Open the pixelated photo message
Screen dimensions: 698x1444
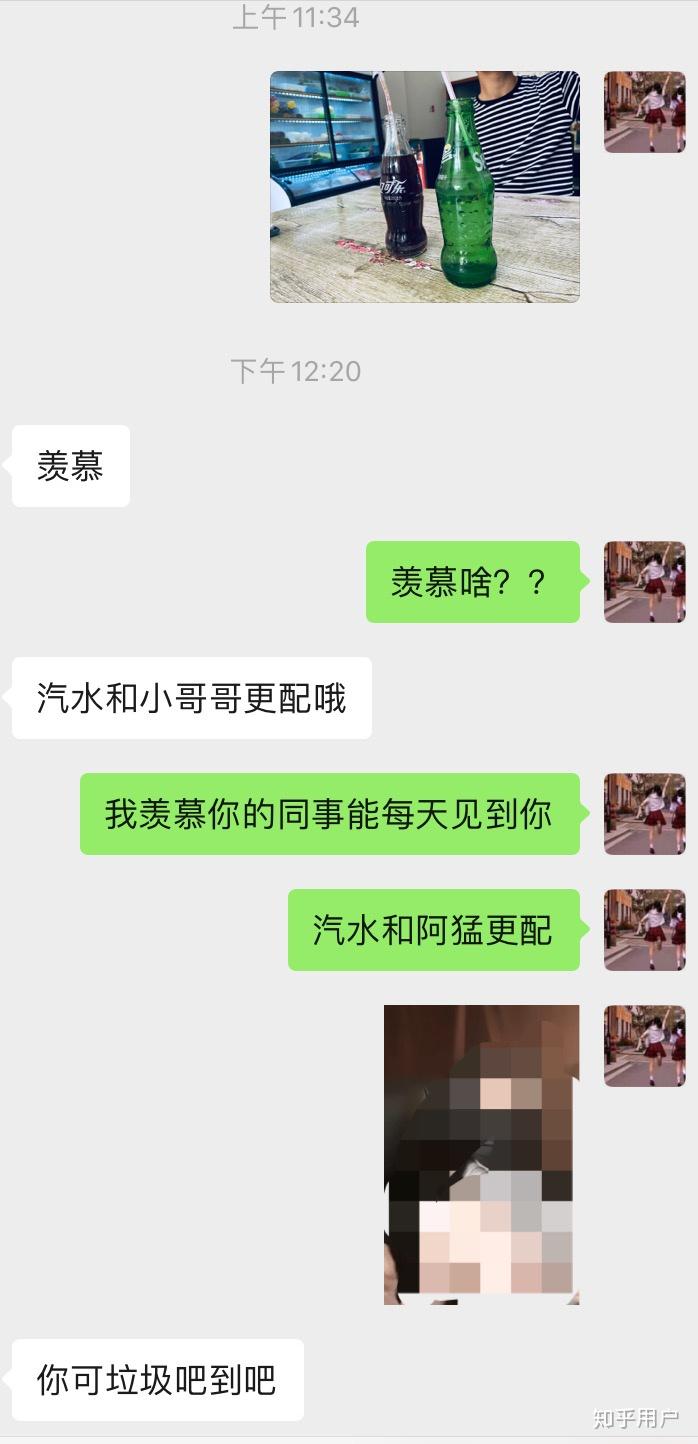[481, 1154]
